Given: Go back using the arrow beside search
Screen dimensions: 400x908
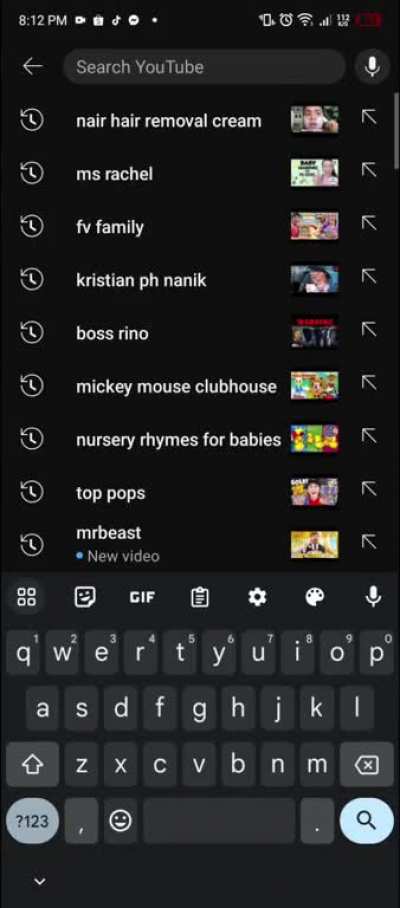Looking at the screenshot, I should click(32, 67).
